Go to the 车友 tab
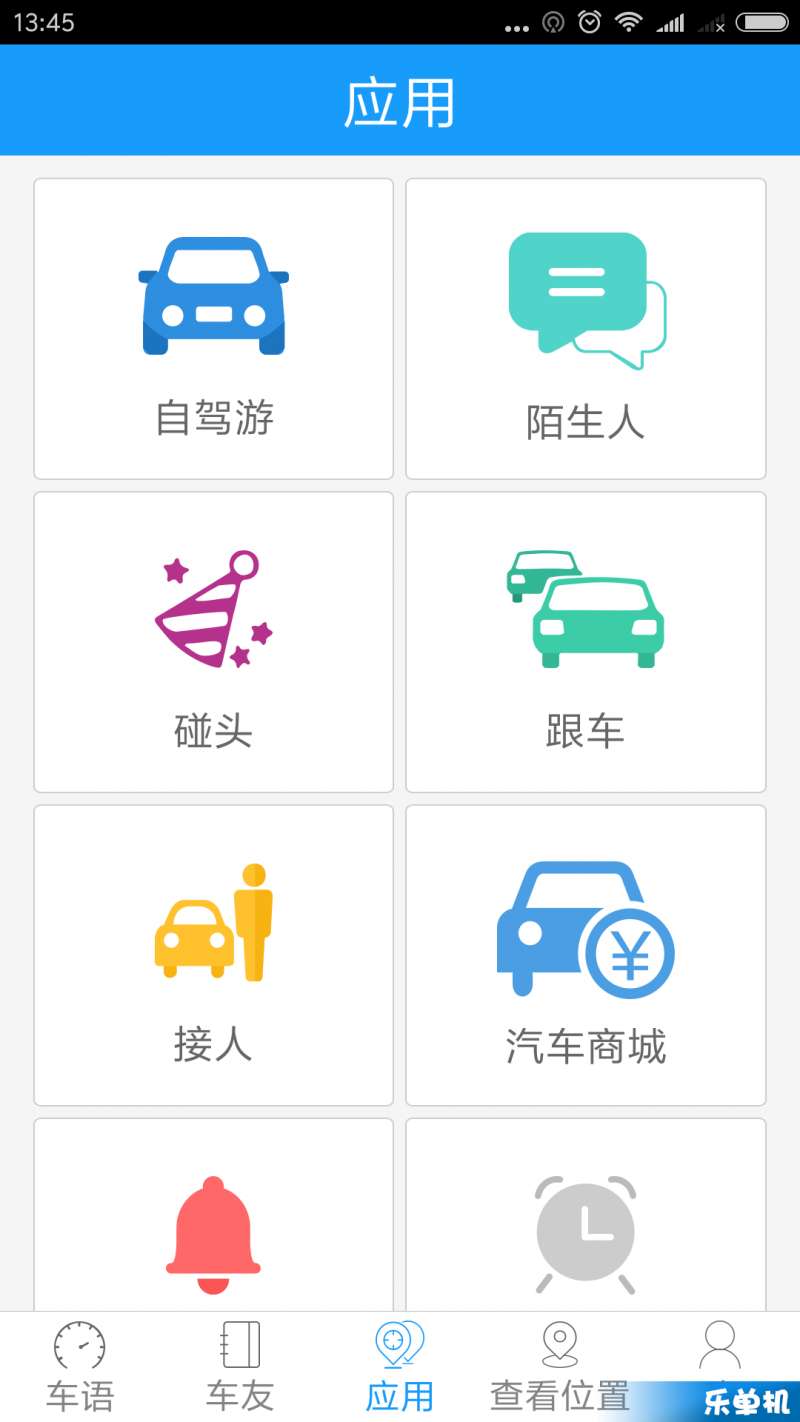Image resolution: width=800 pixels, height=1422 pixels. tap(240, 1367)
